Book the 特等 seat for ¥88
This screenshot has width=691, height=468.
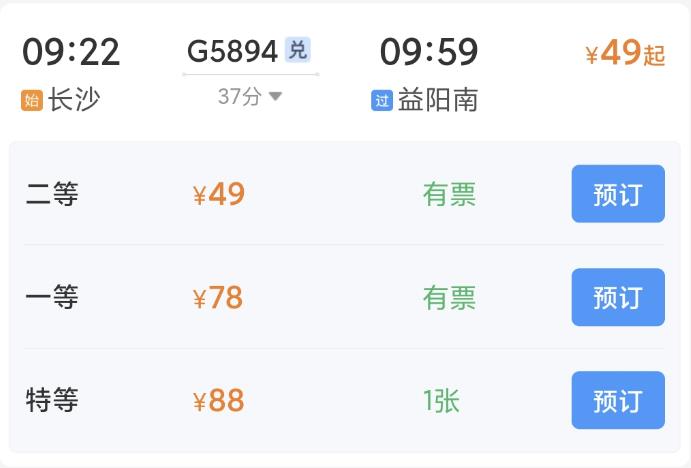(x=617, y=400)
